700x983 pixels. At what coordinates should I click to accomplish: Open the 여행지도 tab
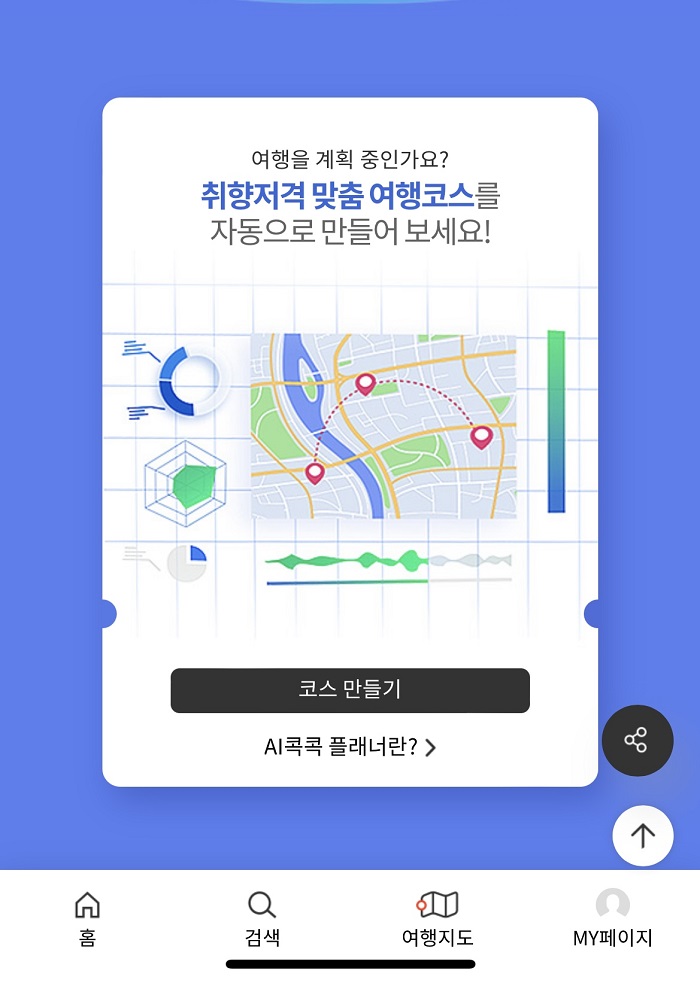(x=437, y=918)
